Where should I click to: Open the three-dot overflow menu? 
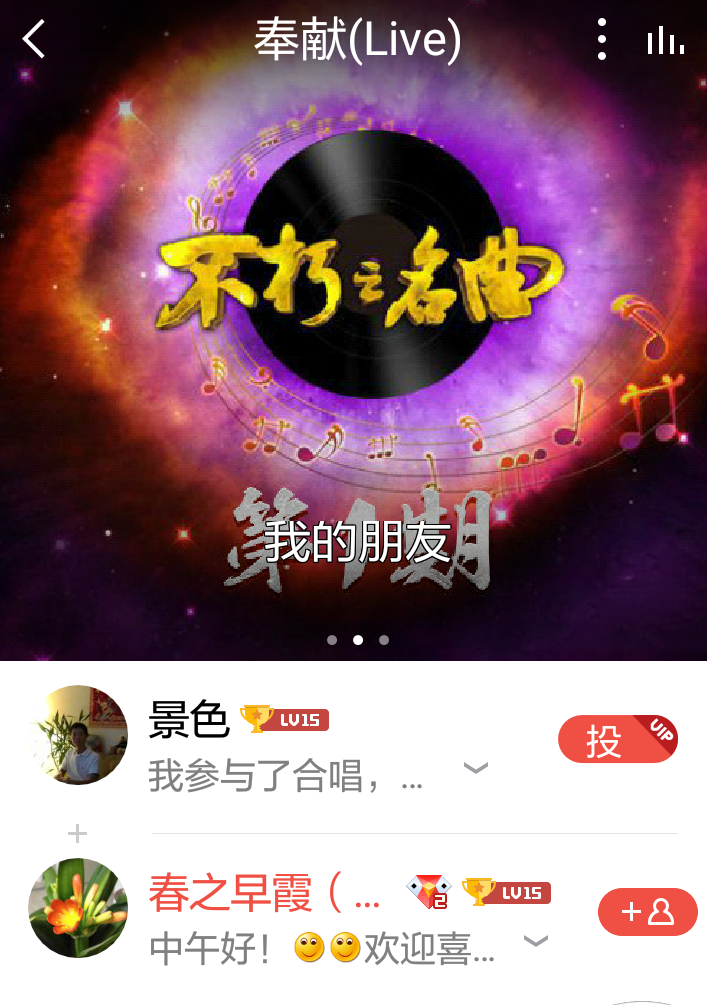point(601,40)
